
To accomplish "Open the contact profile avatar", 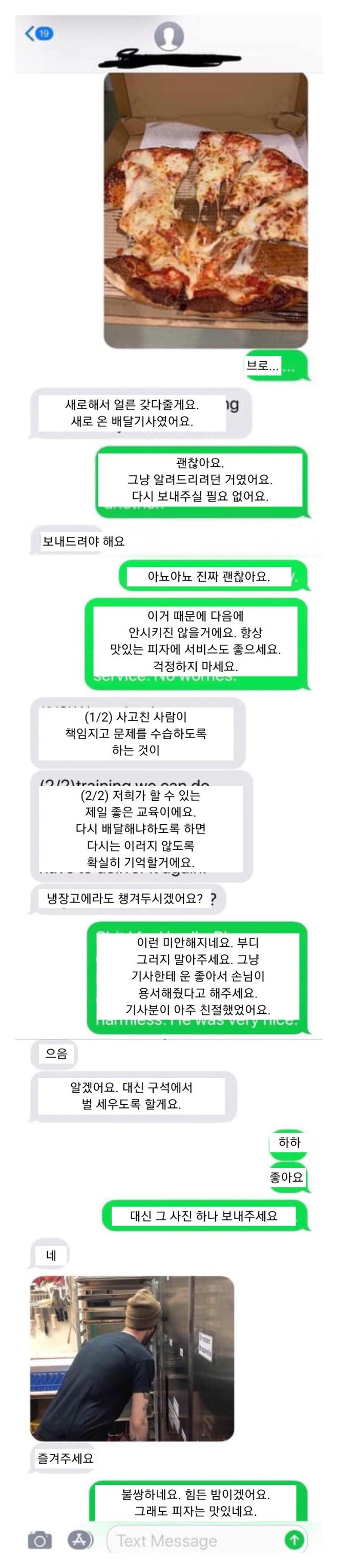I will coord(168,36).
